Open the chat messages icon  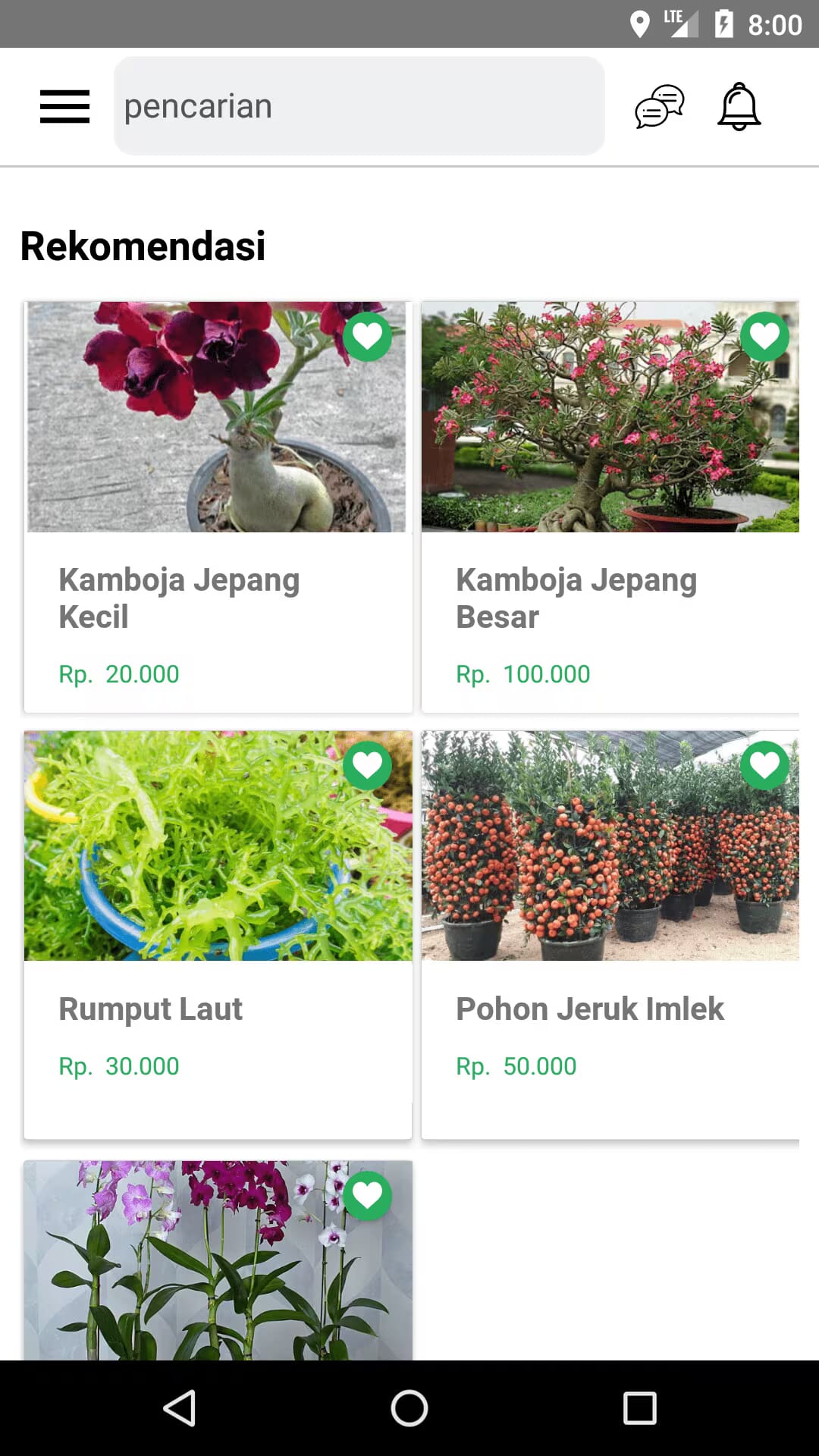[x=659, y=106]
